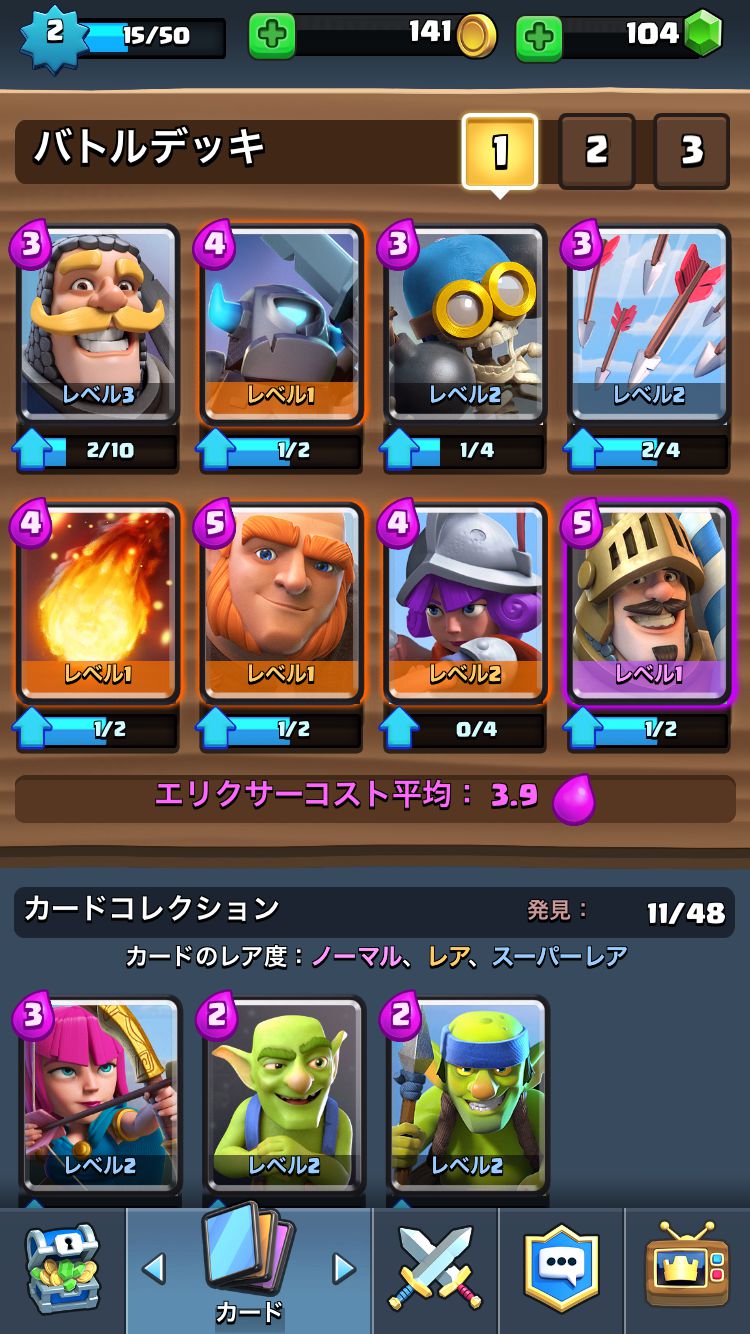Select battle deck 1

click(500, 151)
